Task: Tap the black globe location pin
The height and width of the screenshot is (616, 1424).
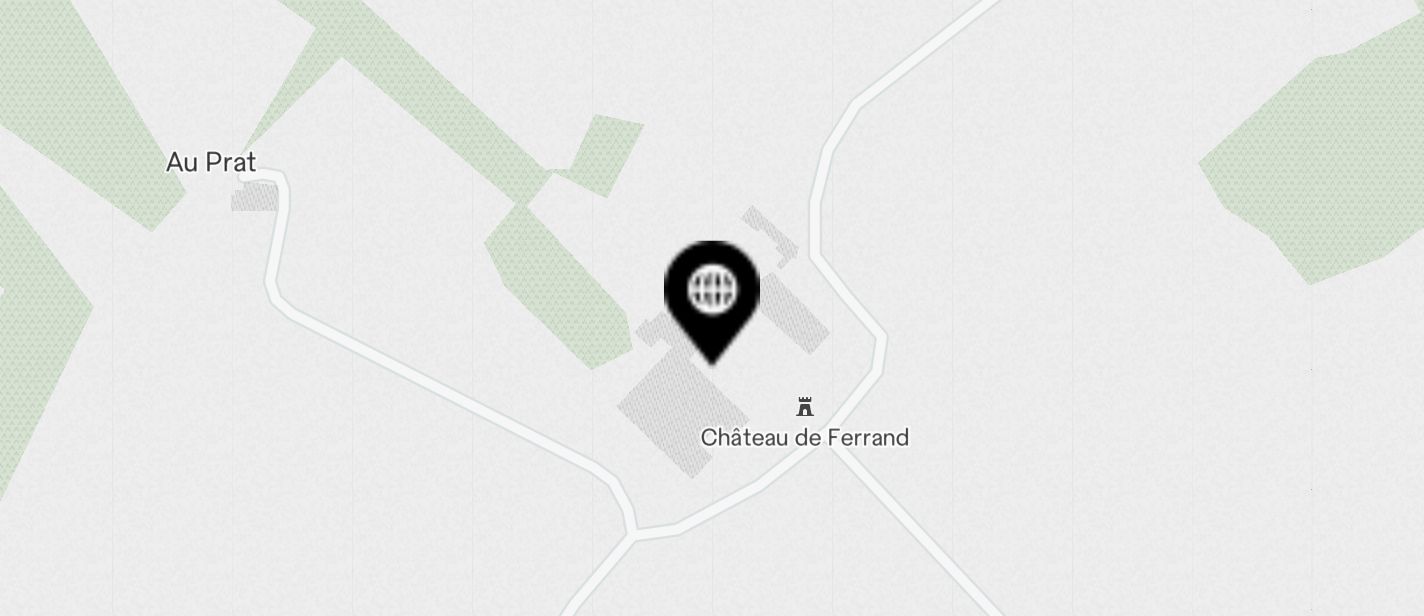Action: (712, 292)
